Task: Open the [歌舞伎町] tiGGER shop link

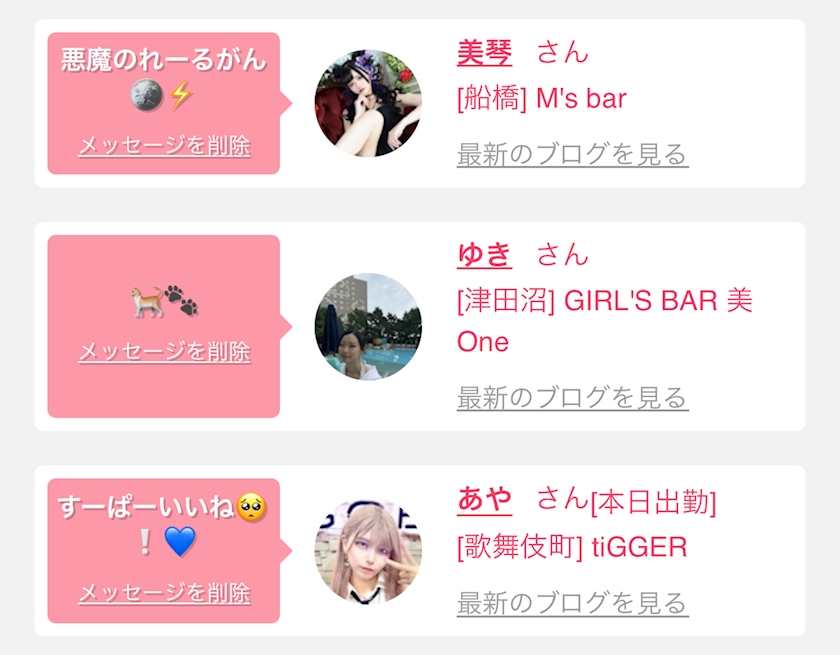Action: click(572, 547)
